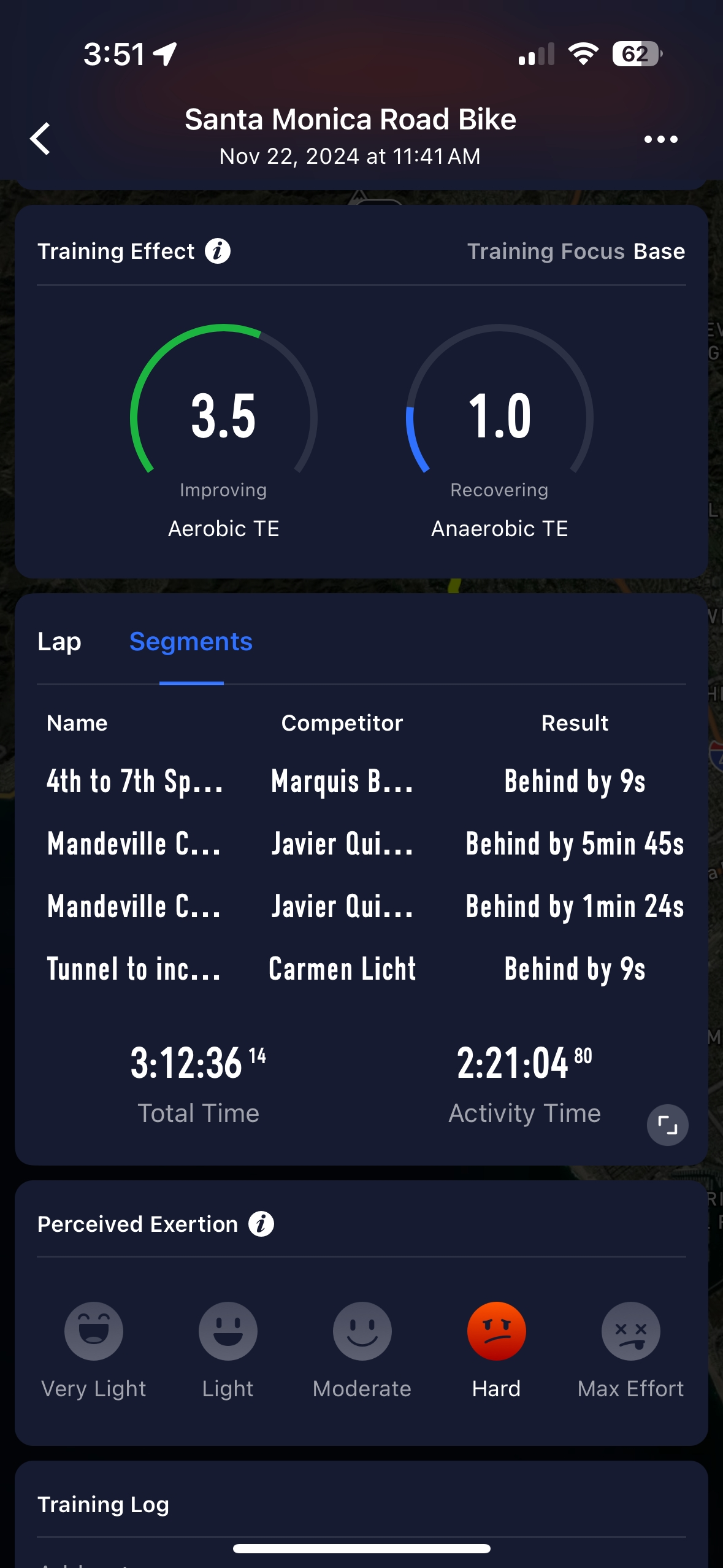Image resolution: width=723 pixels, height=1568 pixels.
Task: Select the Segments tab
Action: [x=191, y=642]
